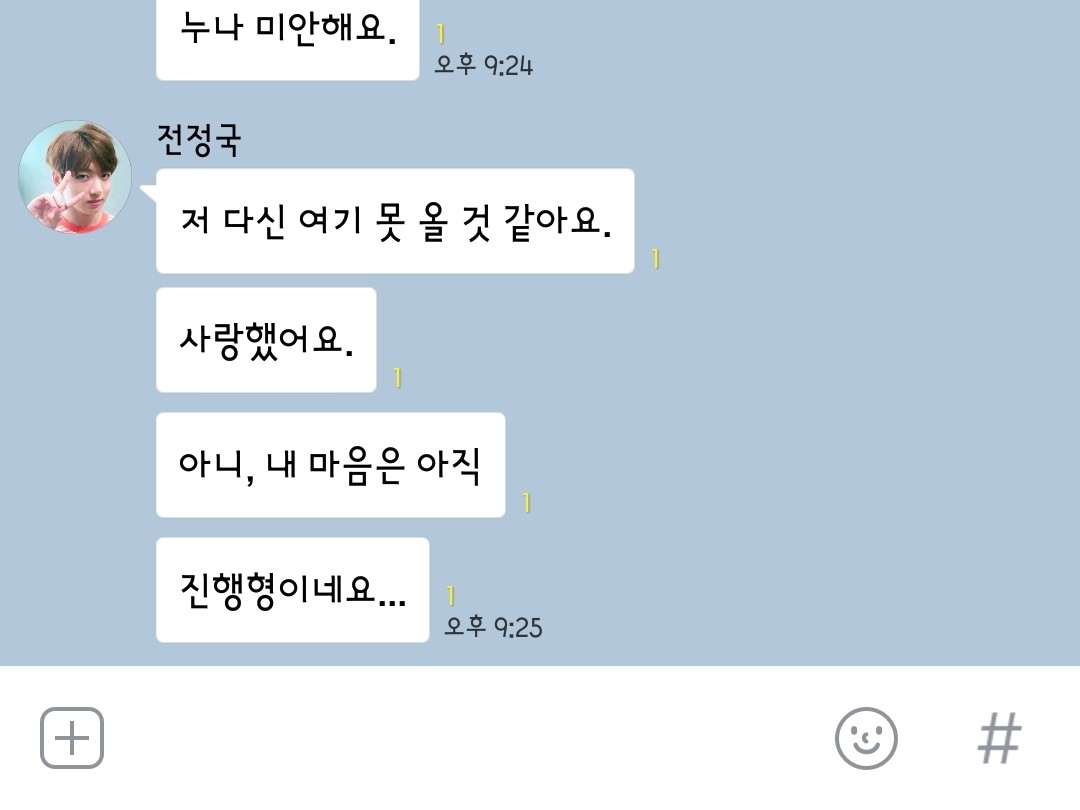Image resolution: width=1080 pixels, height=810 pixels.
Task: Open 전정국's profile picture
Action: click(x=75, y=177)
